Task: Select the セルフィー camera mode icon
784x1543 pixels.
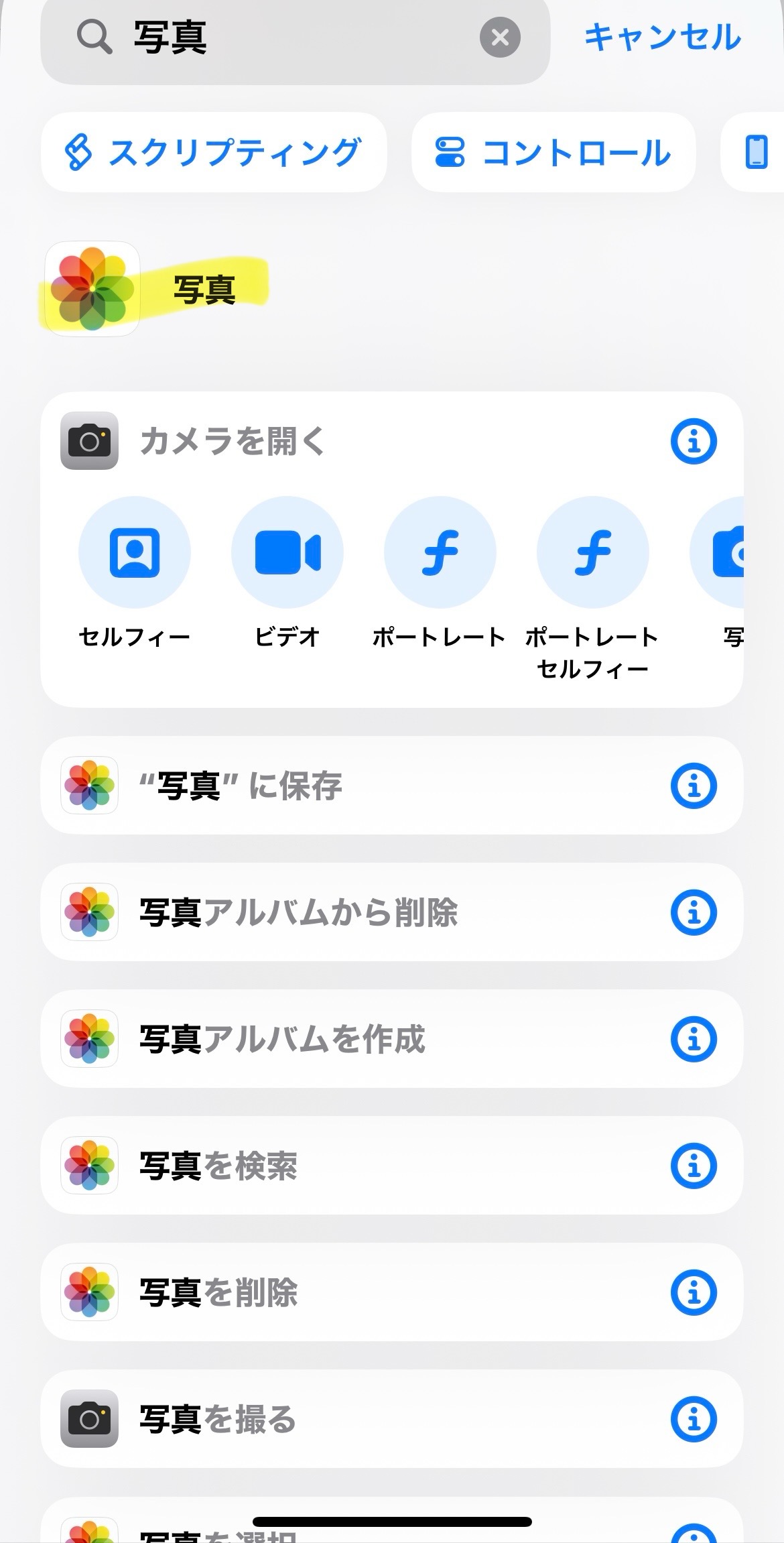Action: click(134, 551)
